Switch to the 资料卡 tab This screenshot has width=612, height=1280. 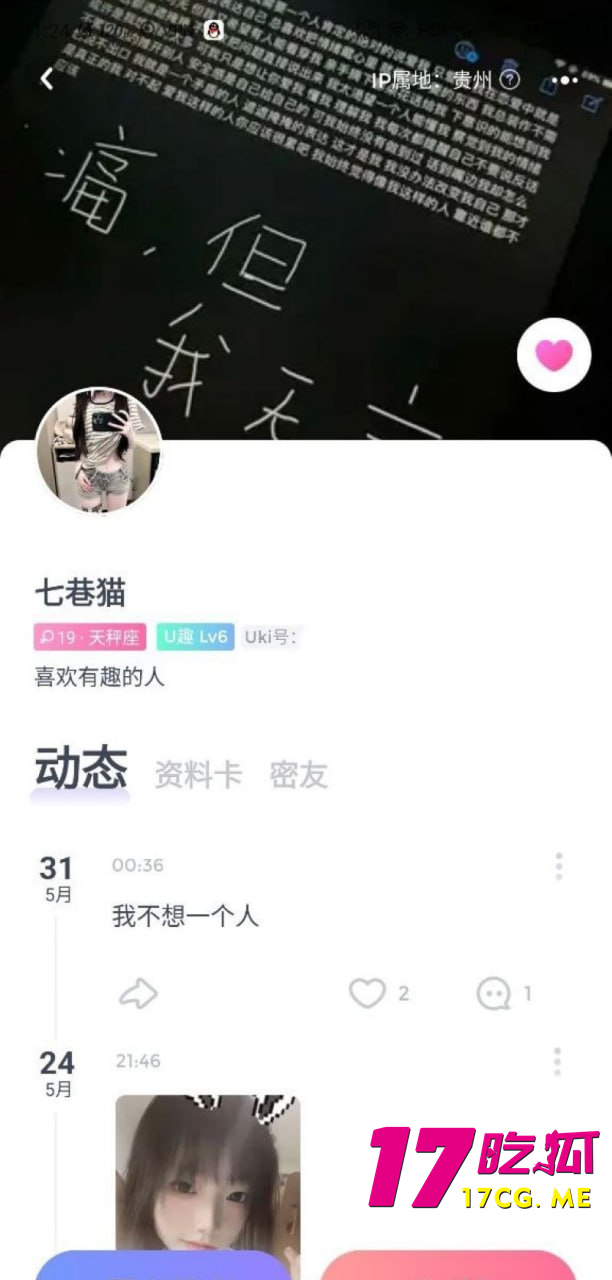[x=198, y=775]
